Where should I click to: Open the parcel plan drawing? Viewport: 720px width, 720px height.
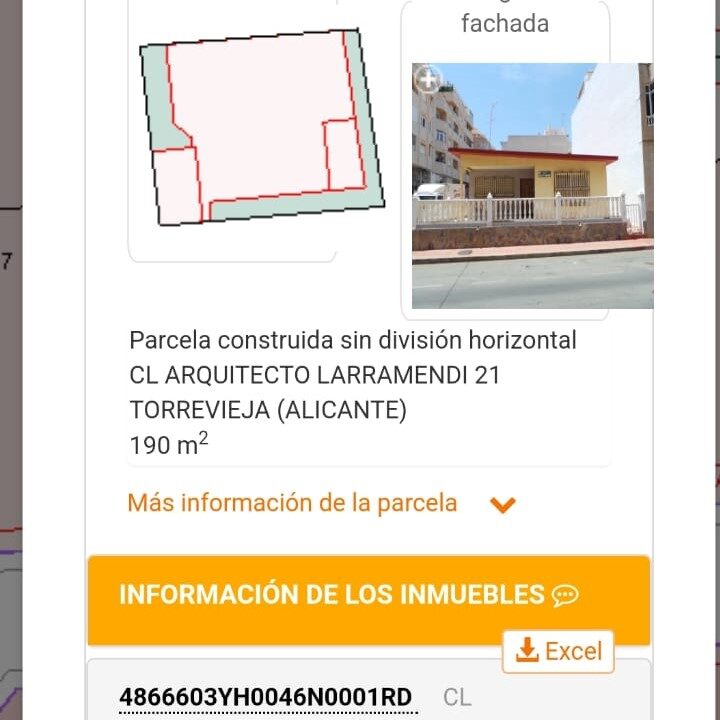coord(260,127)
